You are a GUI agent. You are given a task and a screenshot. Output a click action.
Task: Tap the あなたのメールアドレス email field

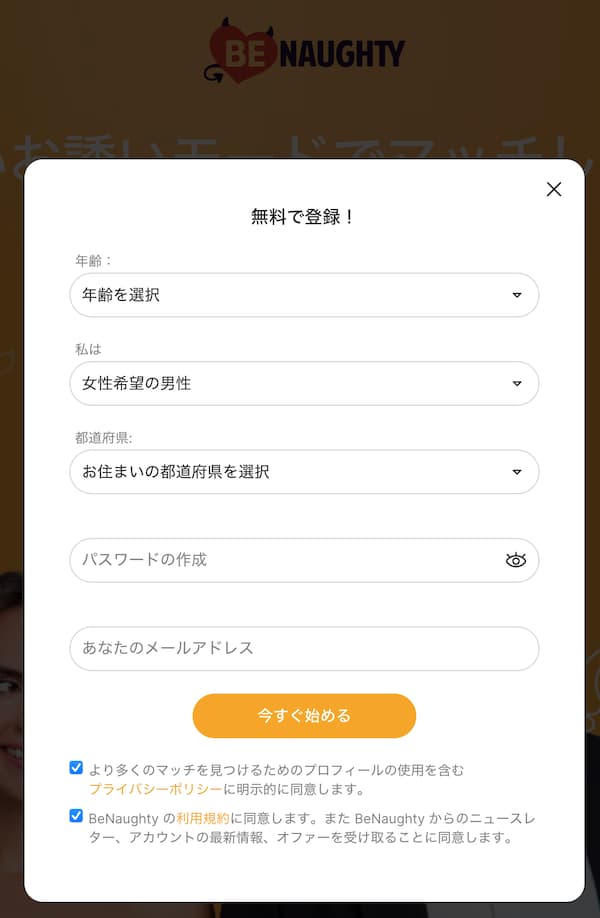tap(304, 648)
